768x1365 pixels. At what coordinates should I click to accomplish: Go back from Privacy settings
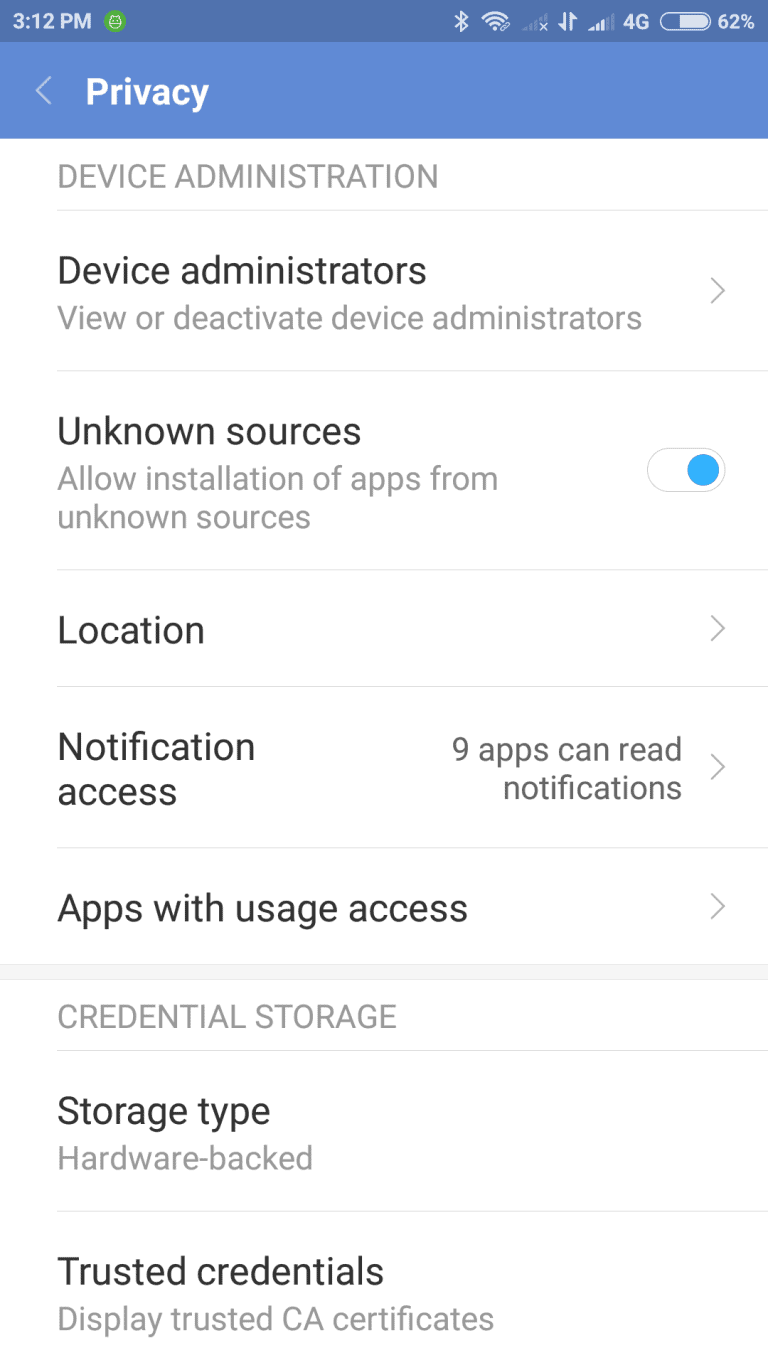click(x=43, y=92)
